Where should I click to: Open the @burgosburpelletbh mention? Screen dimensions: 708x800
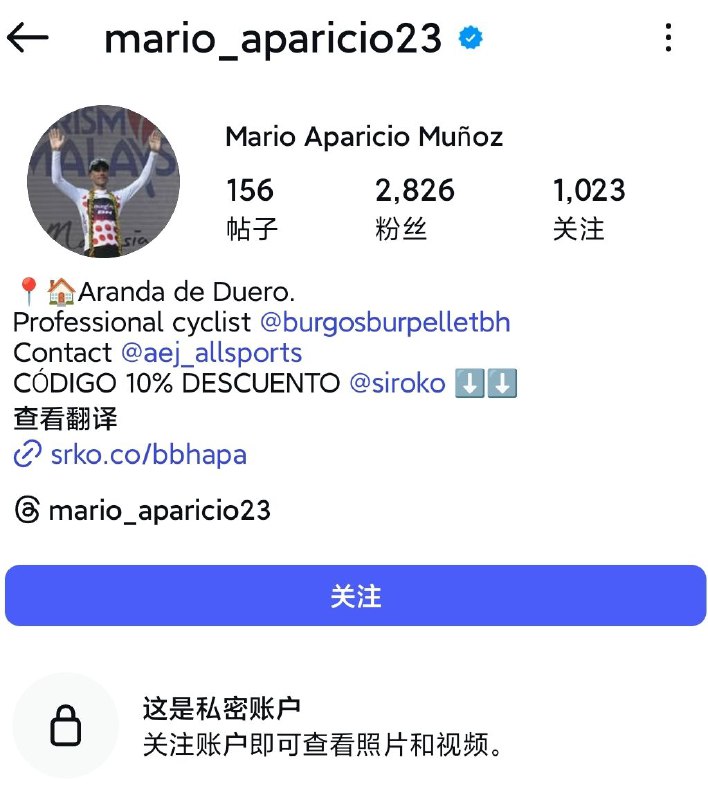pyautogui.click(x=385, y=323)
